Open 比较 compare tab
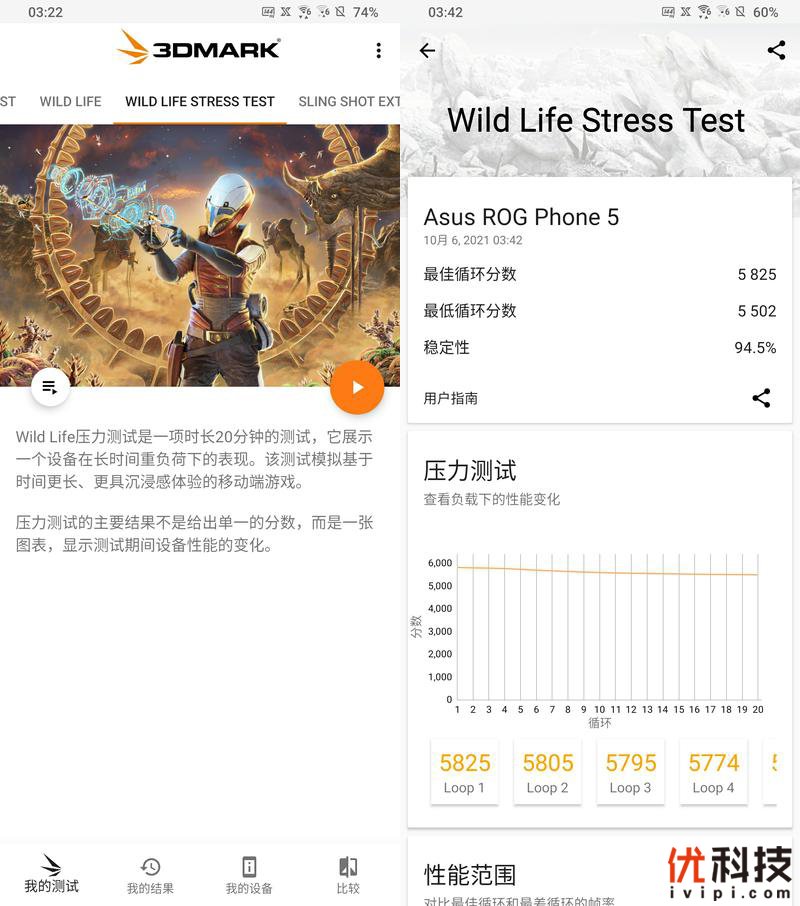The width and height of the screenshot is (800, 906). click(348, 874)
